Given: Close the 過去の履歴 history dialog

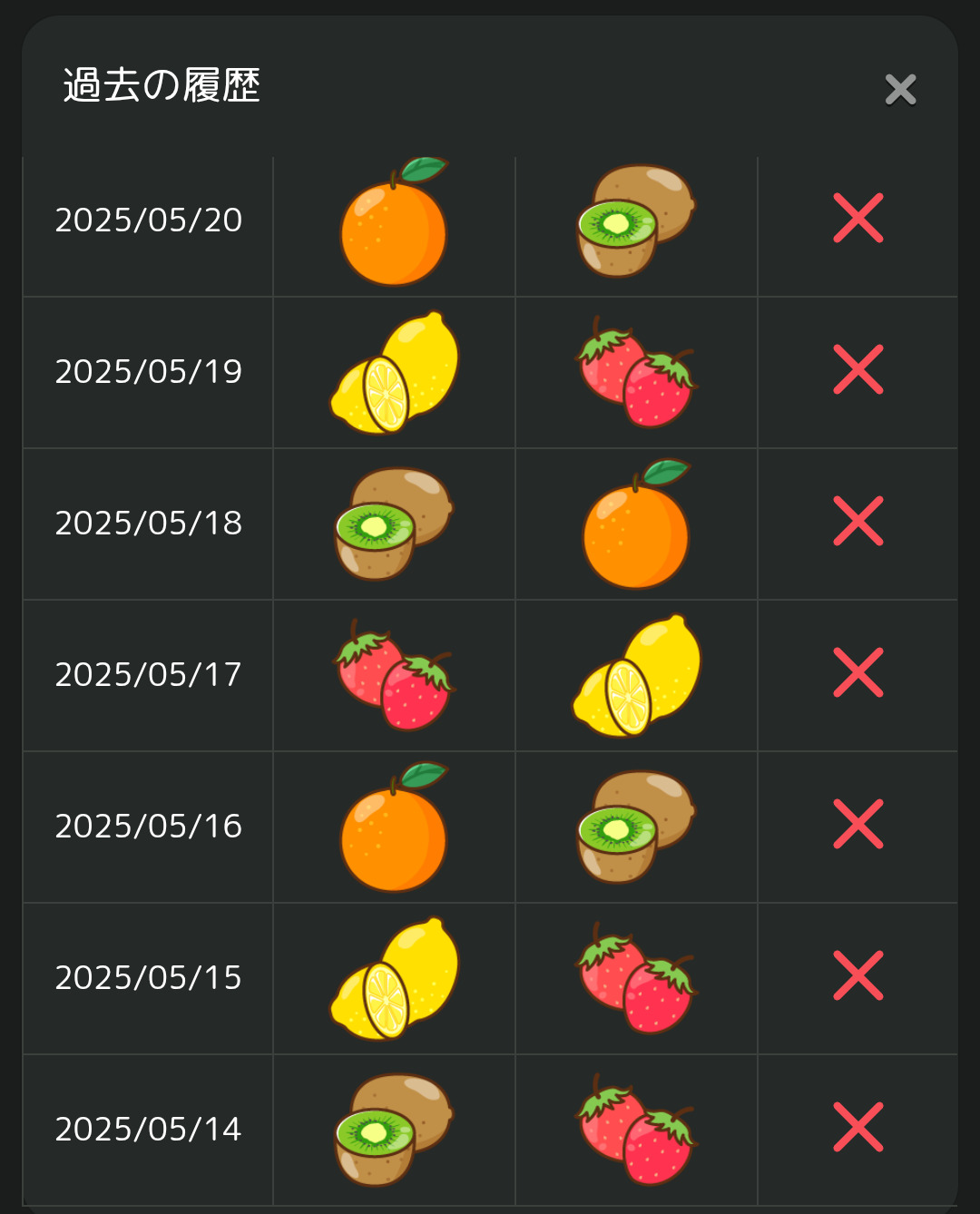Looking at the screenshot, I should coord(900,90).
